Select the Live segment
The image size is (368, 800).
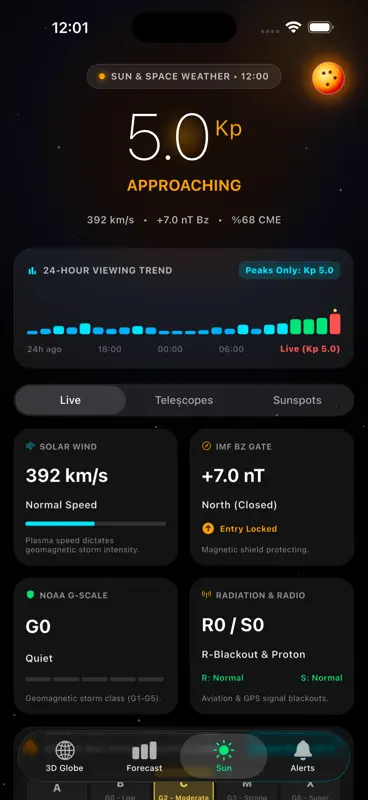click(70, 400)
